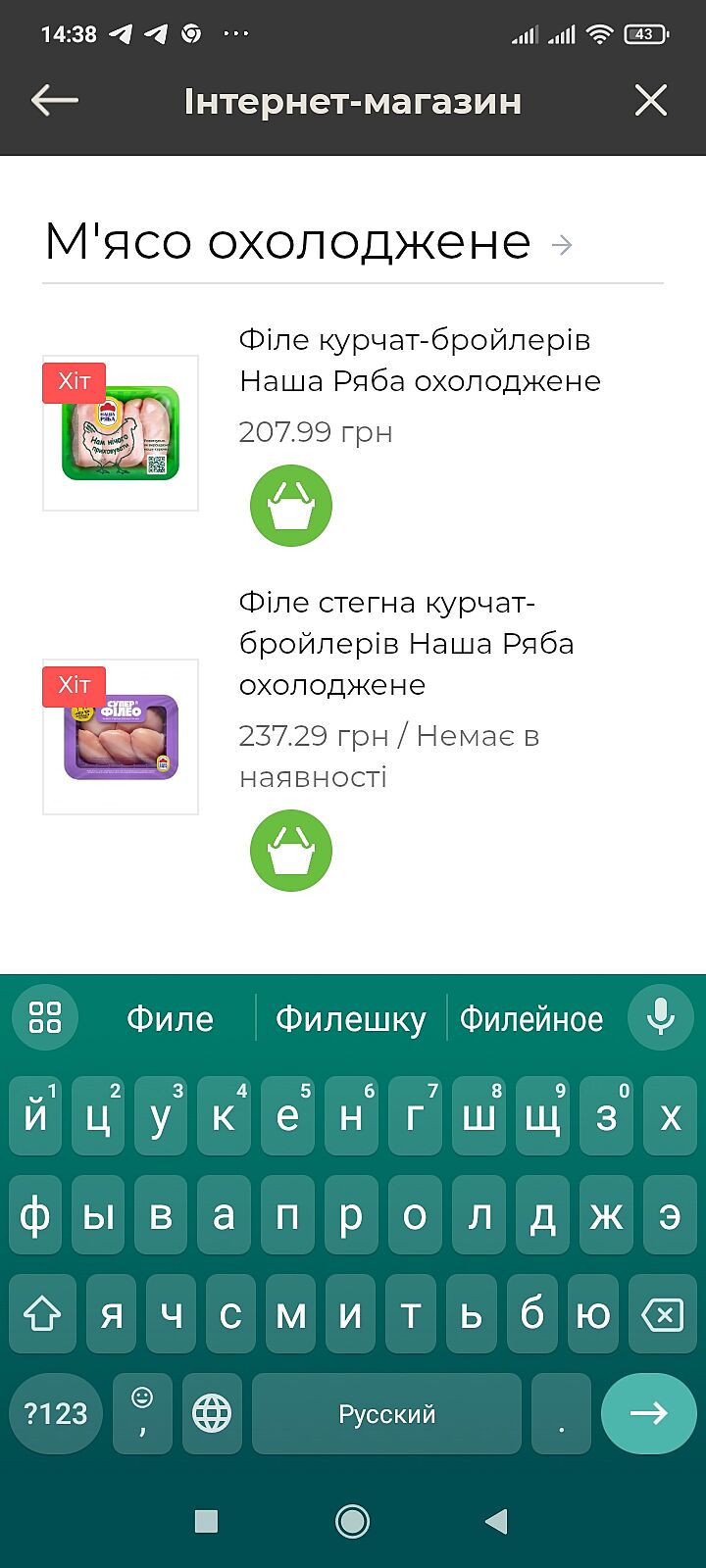This screenshot has height=1568, width=706.
Task: Pick the suggestion Филейное
Action: pos(530,1019)
